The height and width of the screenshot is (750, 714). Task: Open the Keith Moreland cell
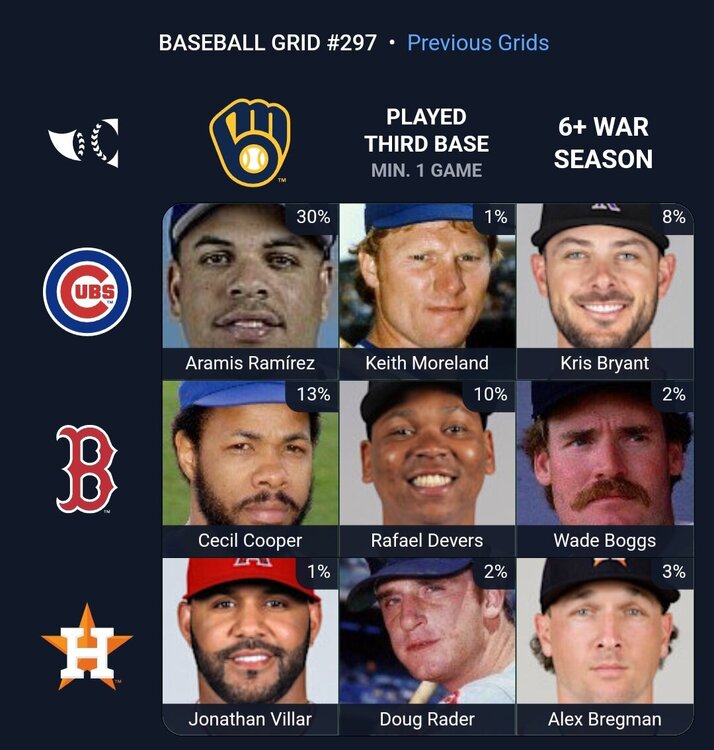point(427,291)
